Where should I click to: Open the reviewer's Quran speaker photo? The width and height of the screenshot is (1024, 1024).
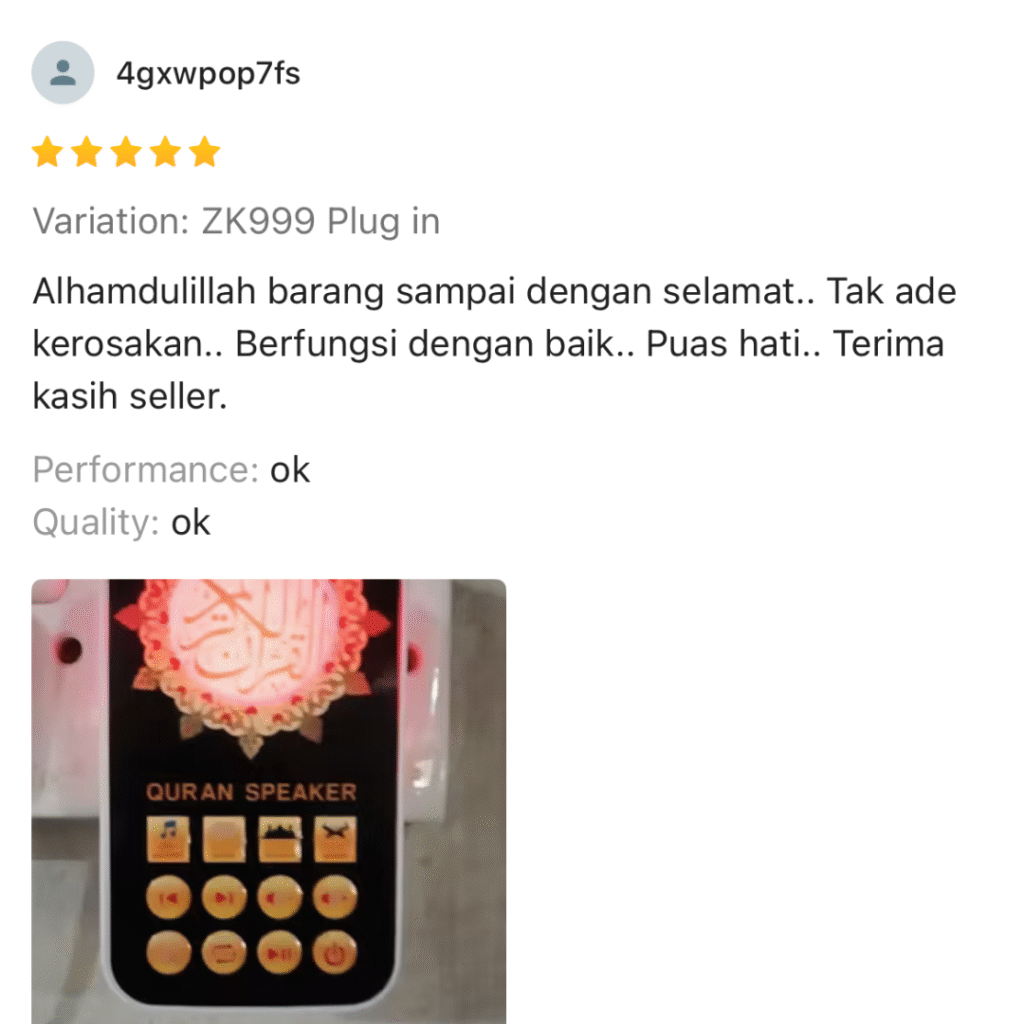click(x=268, y=800)
